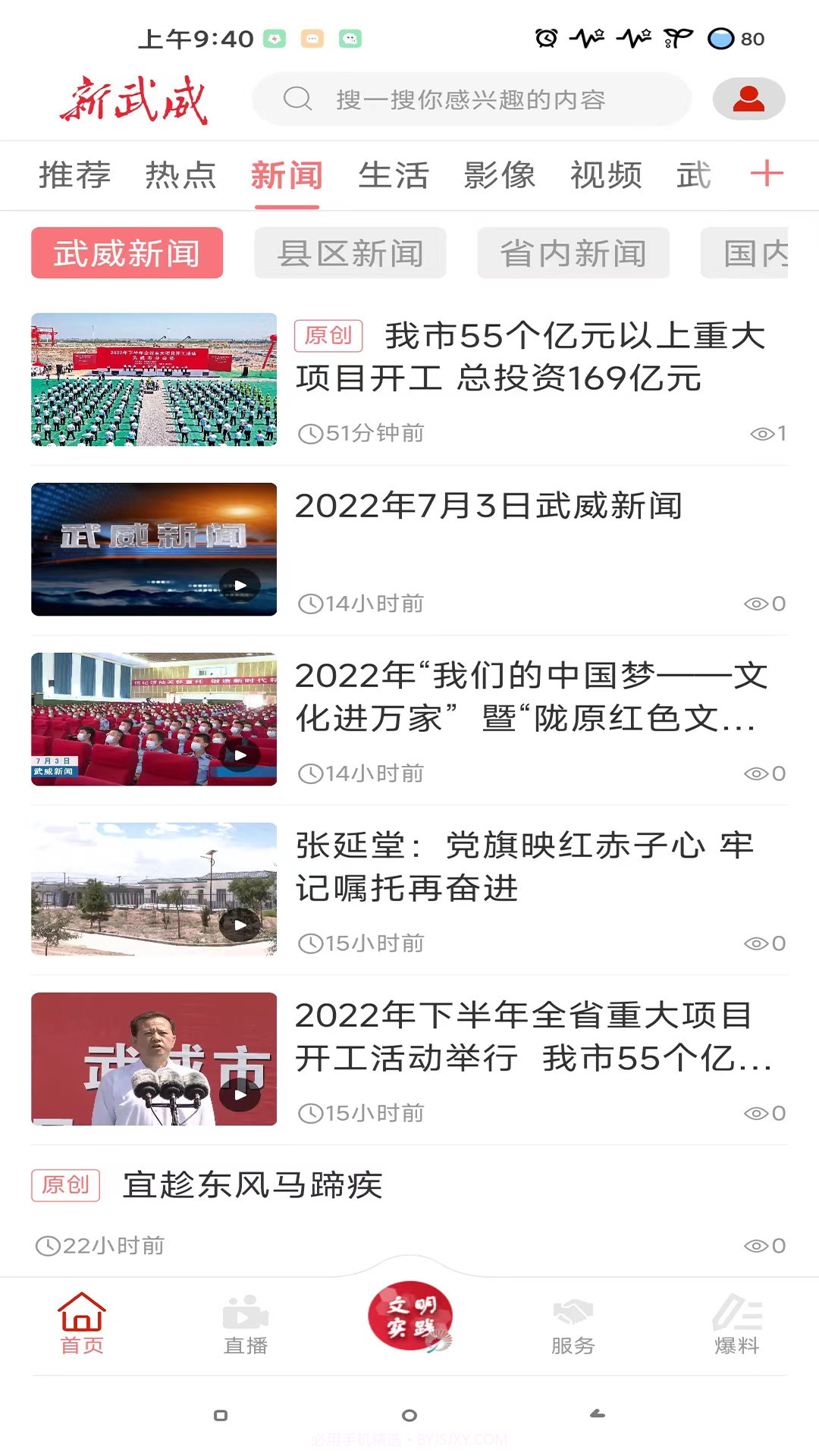This screenshot has height=1456, width=819.
Task: Open the 宜趁东风马蹄疾 original article
Action: pos(250,1185)
